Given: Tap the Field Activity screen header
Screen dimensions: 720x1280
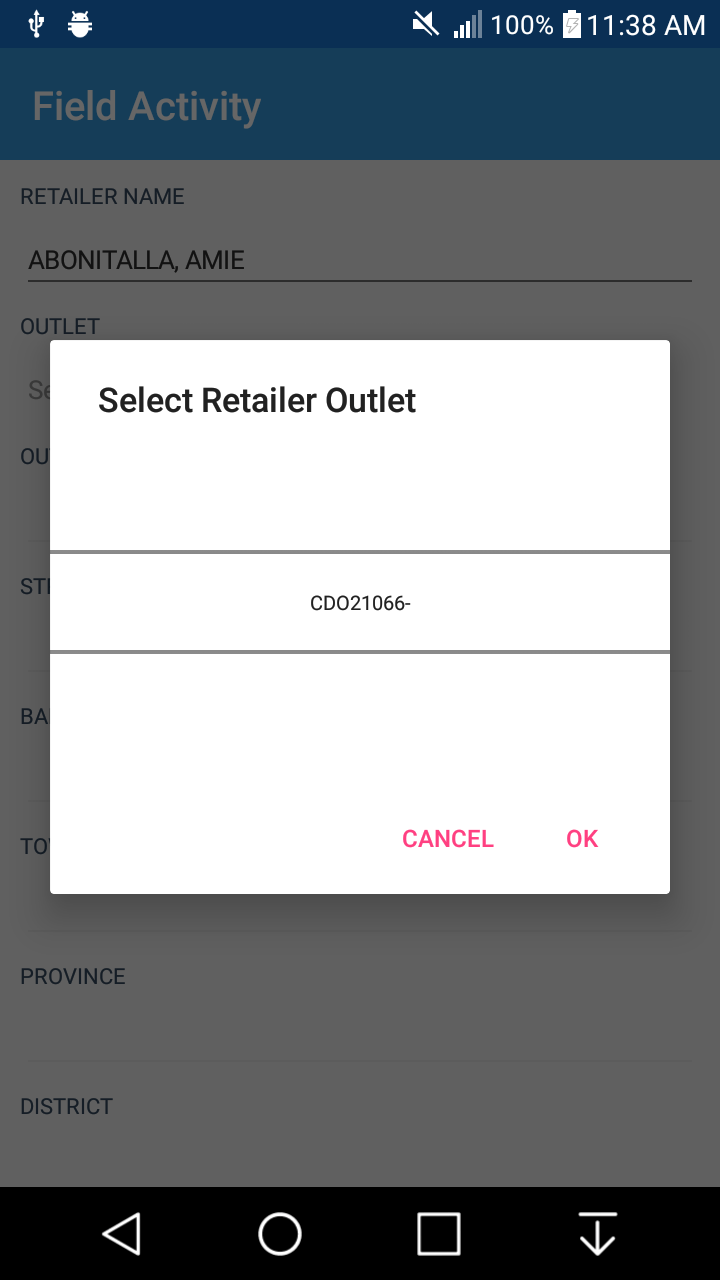Looking at the screenshot, I should 148,105.
